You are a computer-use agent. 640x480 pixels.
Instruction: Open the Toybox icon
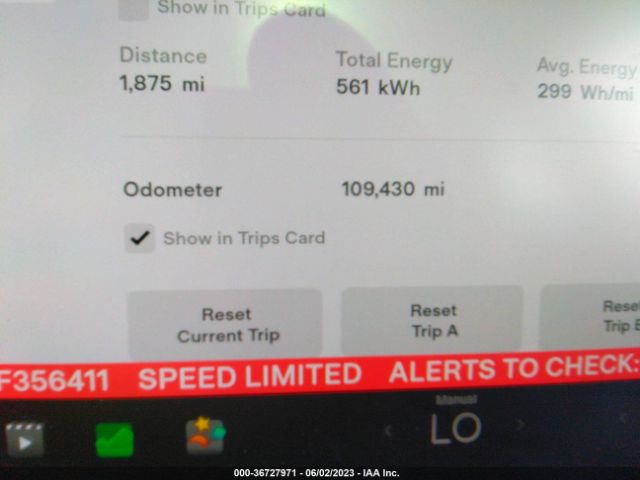pyautogui.click(x=205, y=436)
